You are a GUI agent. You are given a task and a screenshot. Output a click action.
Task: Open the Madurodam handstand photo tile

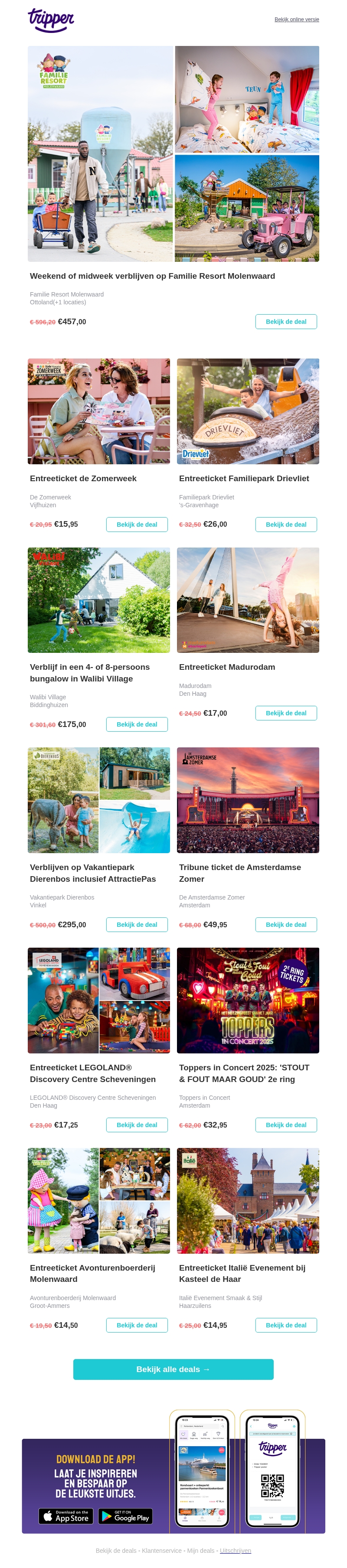[x=248, y=600]
